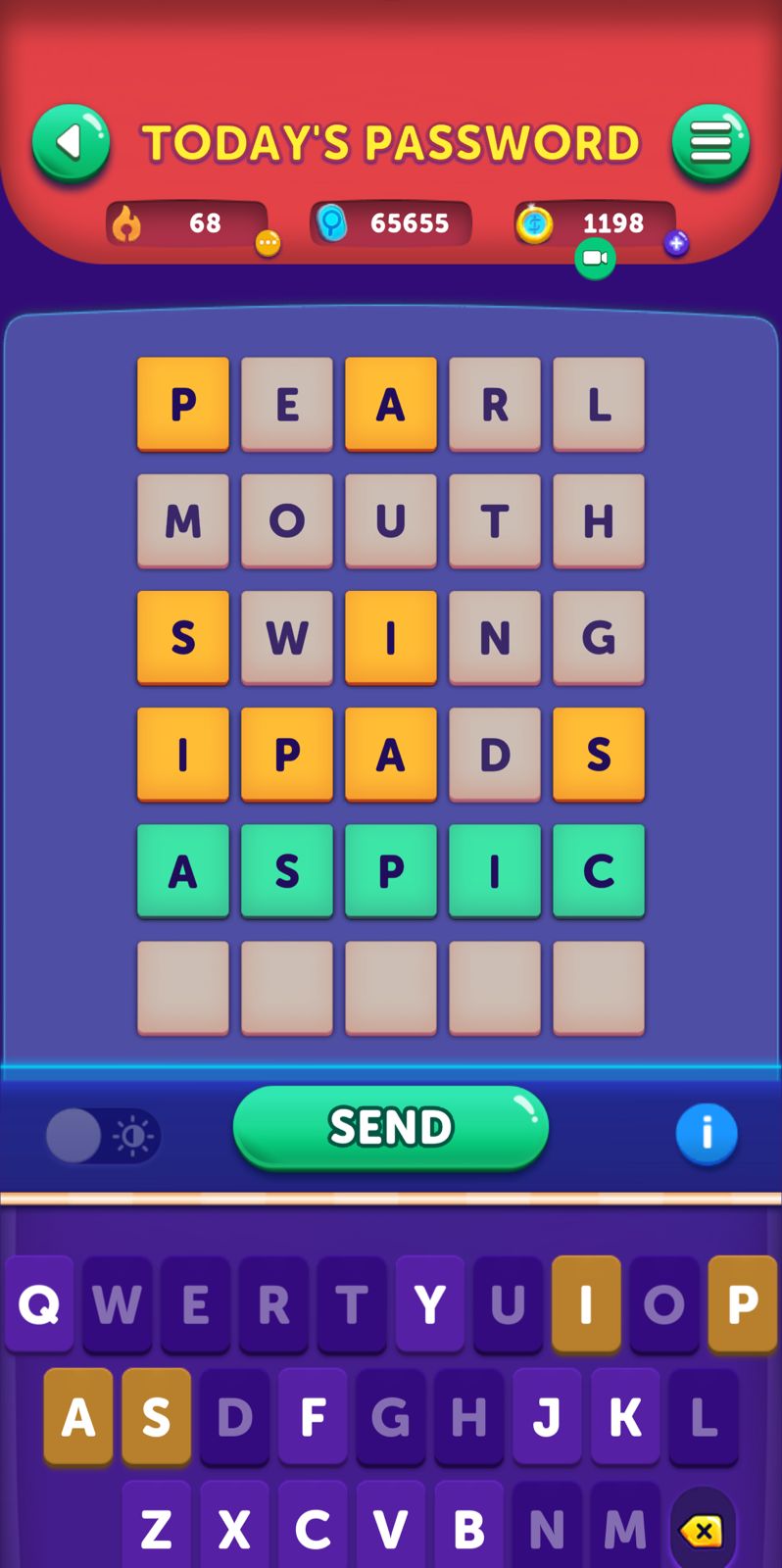Add more coins with the purple plus
782x1568 pixels.
coord(676,243)
